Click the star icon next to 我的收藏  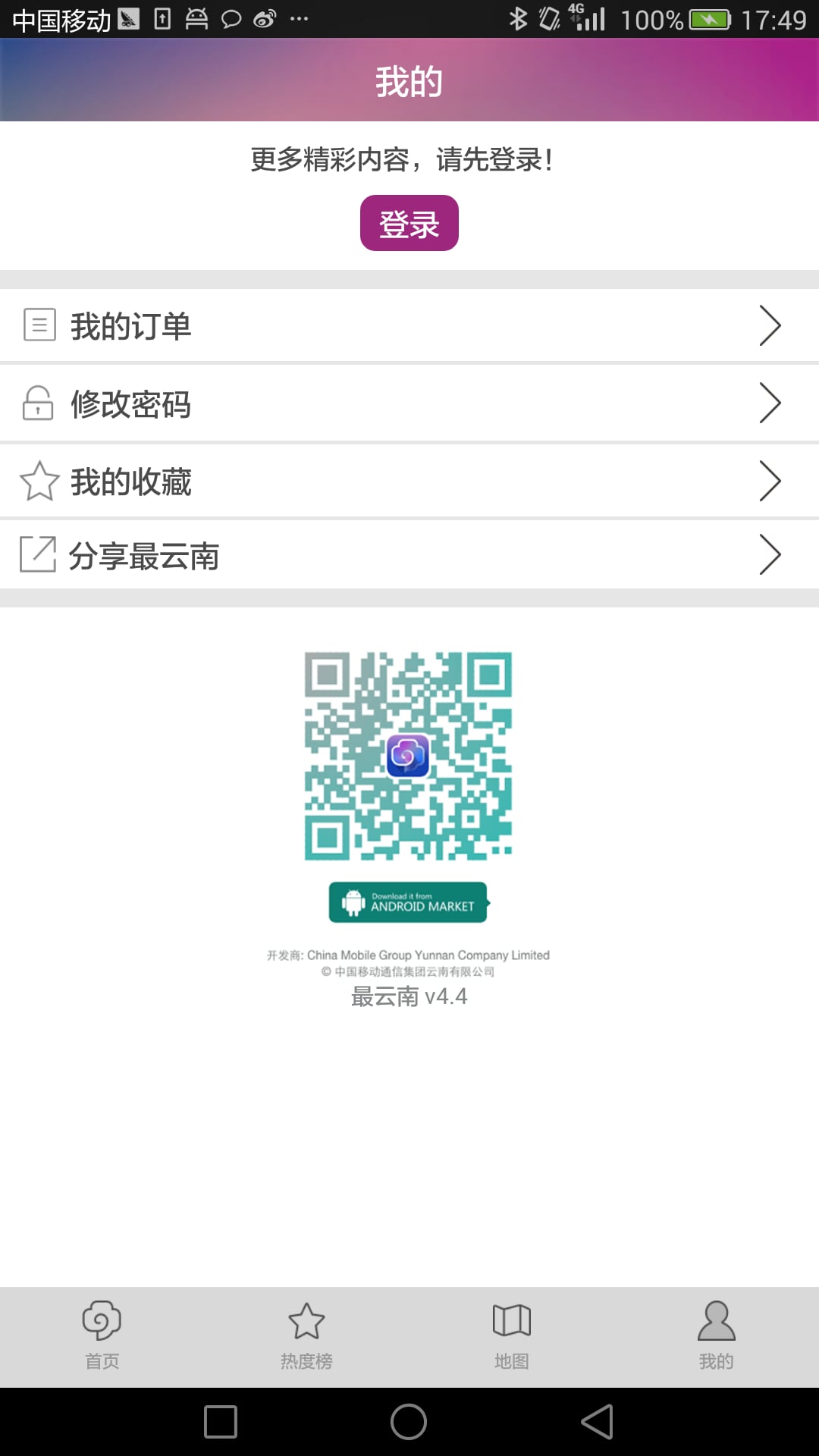39,481
